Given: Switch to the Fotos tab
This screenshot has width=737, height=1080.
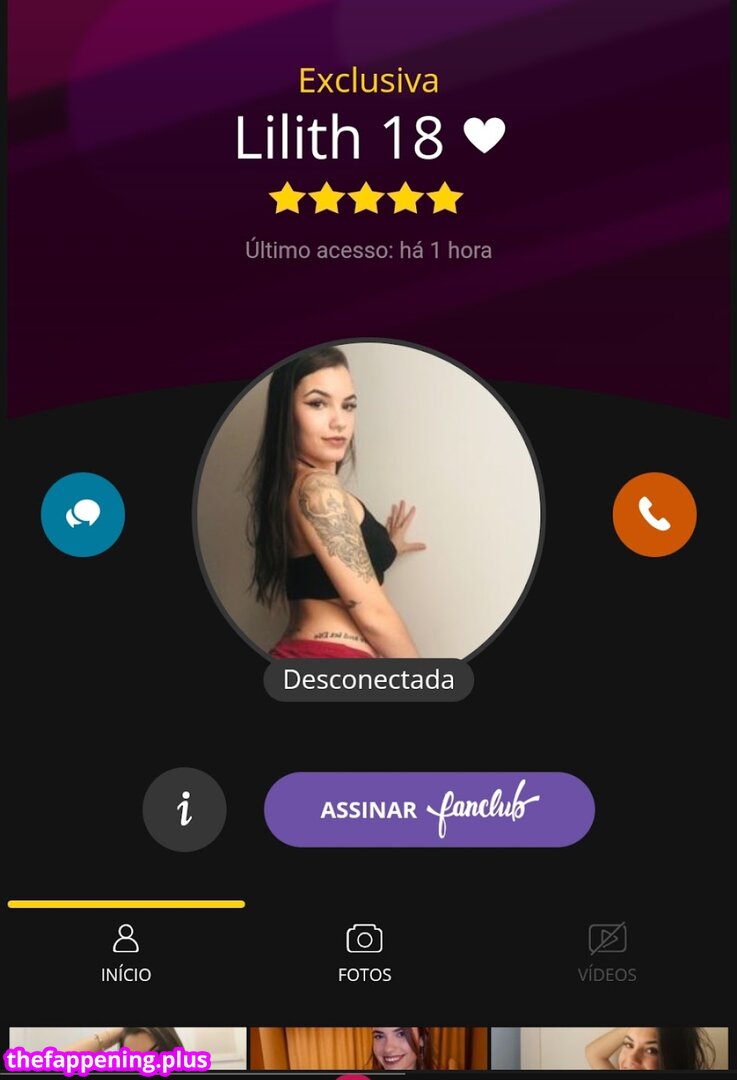Looking at the screenshot, I should 365,953.
